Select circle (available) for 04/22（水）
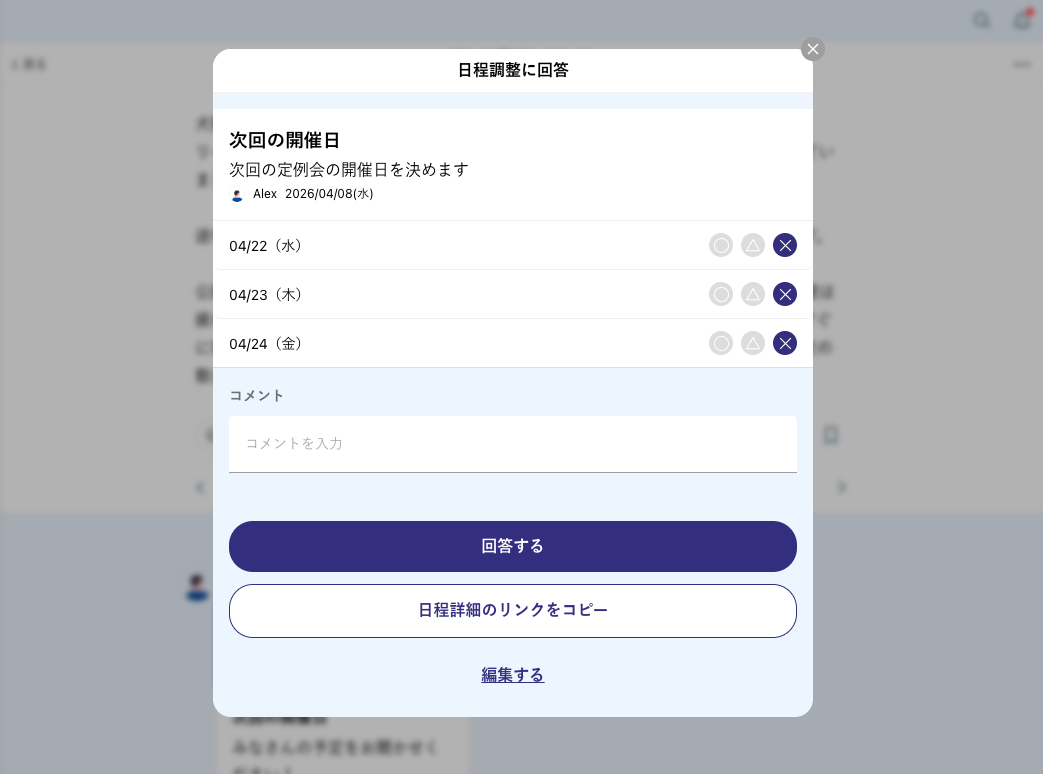Screen dimensions: 1043x774 coord(721,245)
